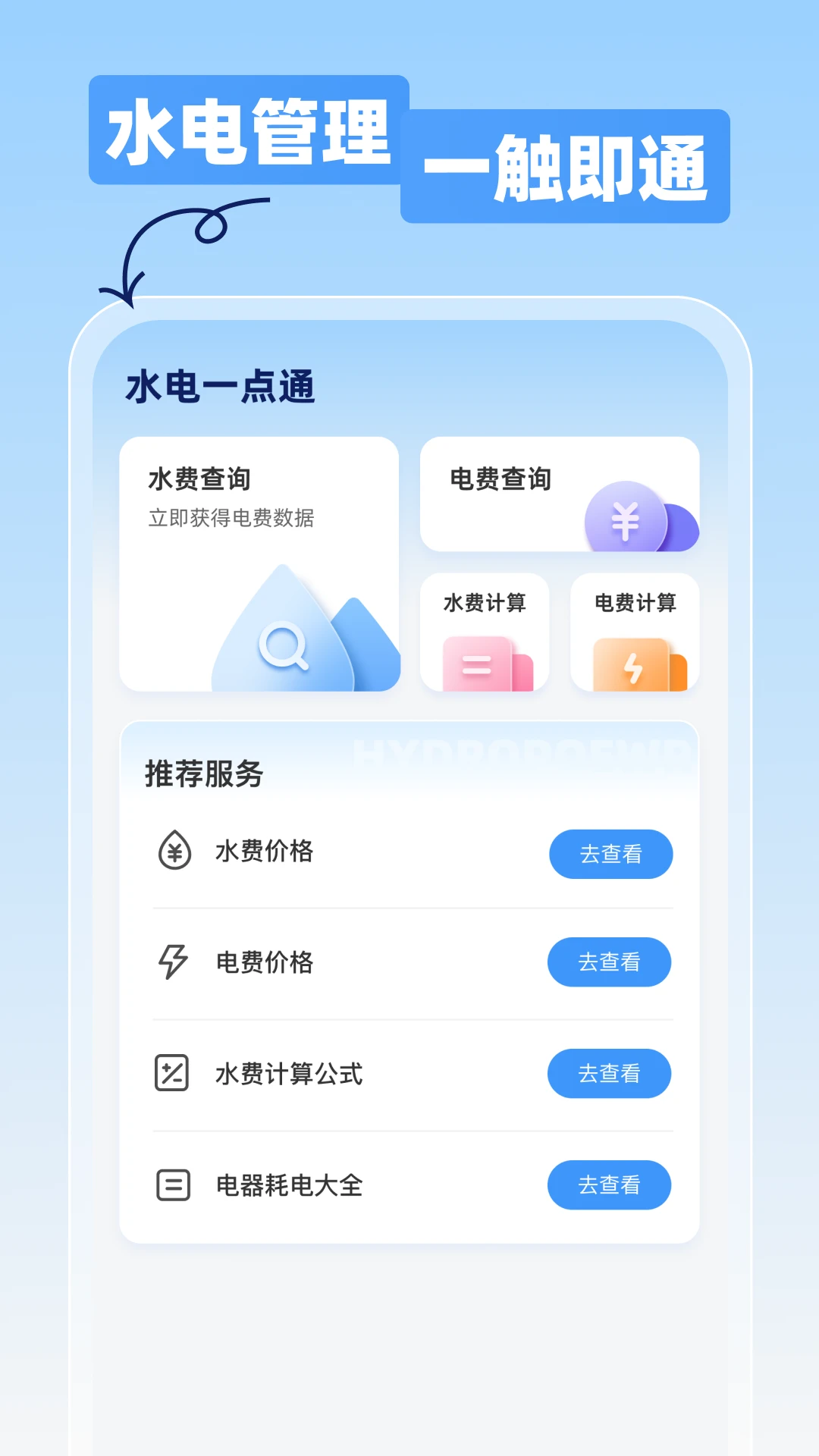Open the 电费查询 card

coord(559,494)
